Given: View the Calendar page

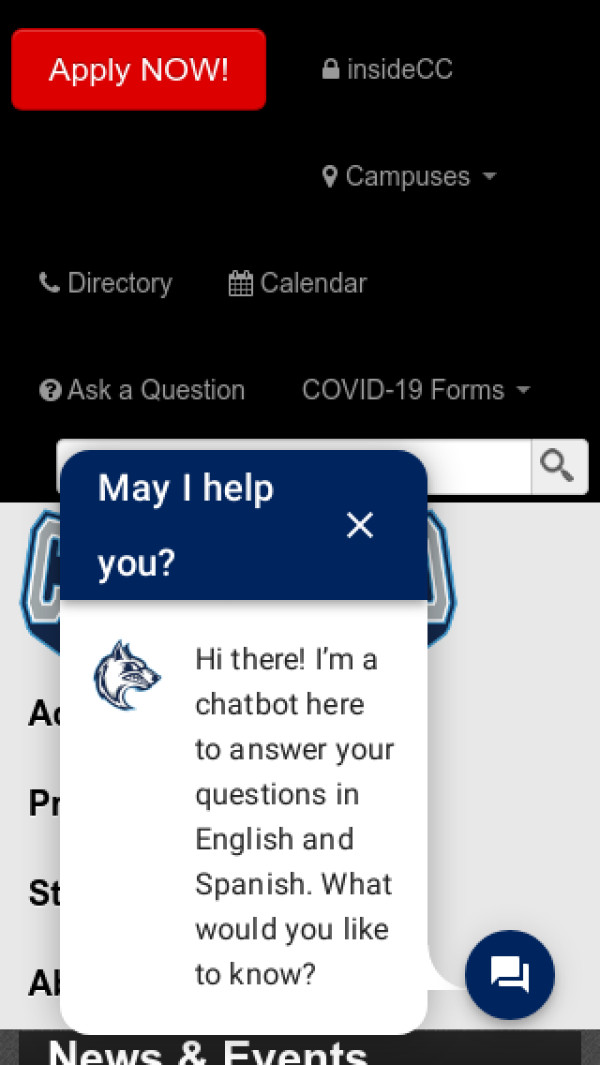Looking at the screenshot, I should pos(298,284).
